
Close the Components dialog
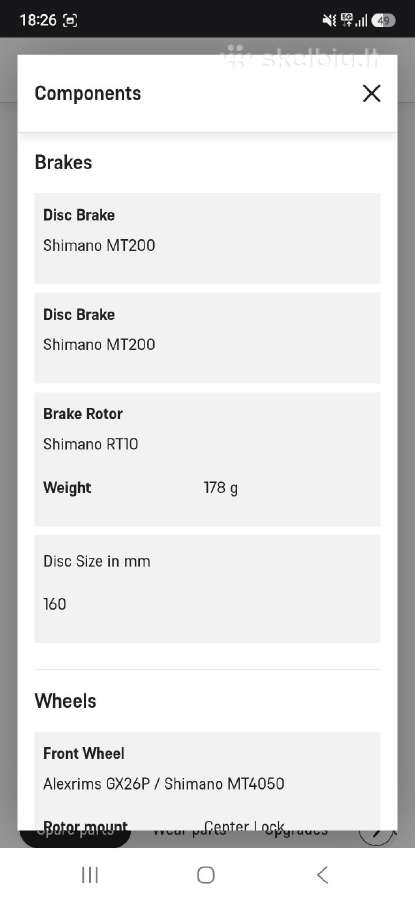tap(371, 93)
